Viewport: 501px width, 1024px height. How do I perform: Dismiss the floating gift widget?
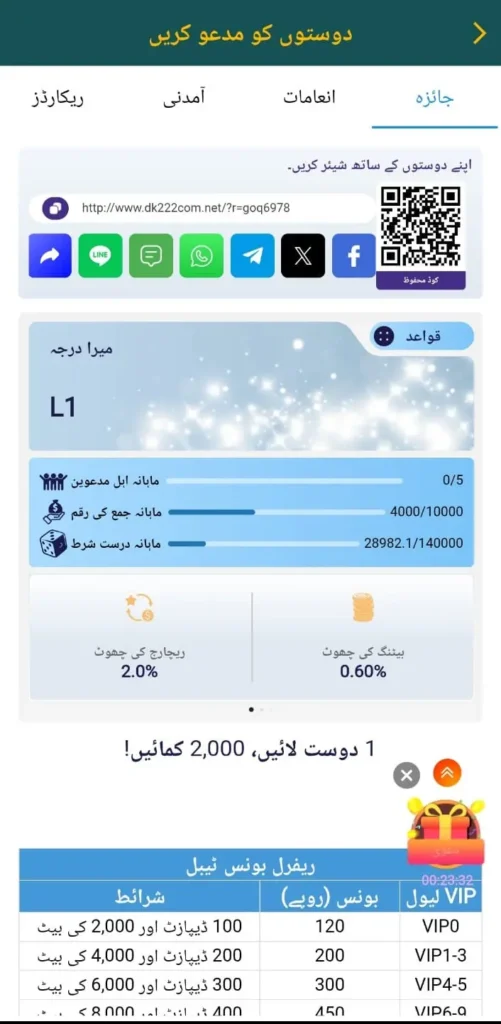[406, 776]
